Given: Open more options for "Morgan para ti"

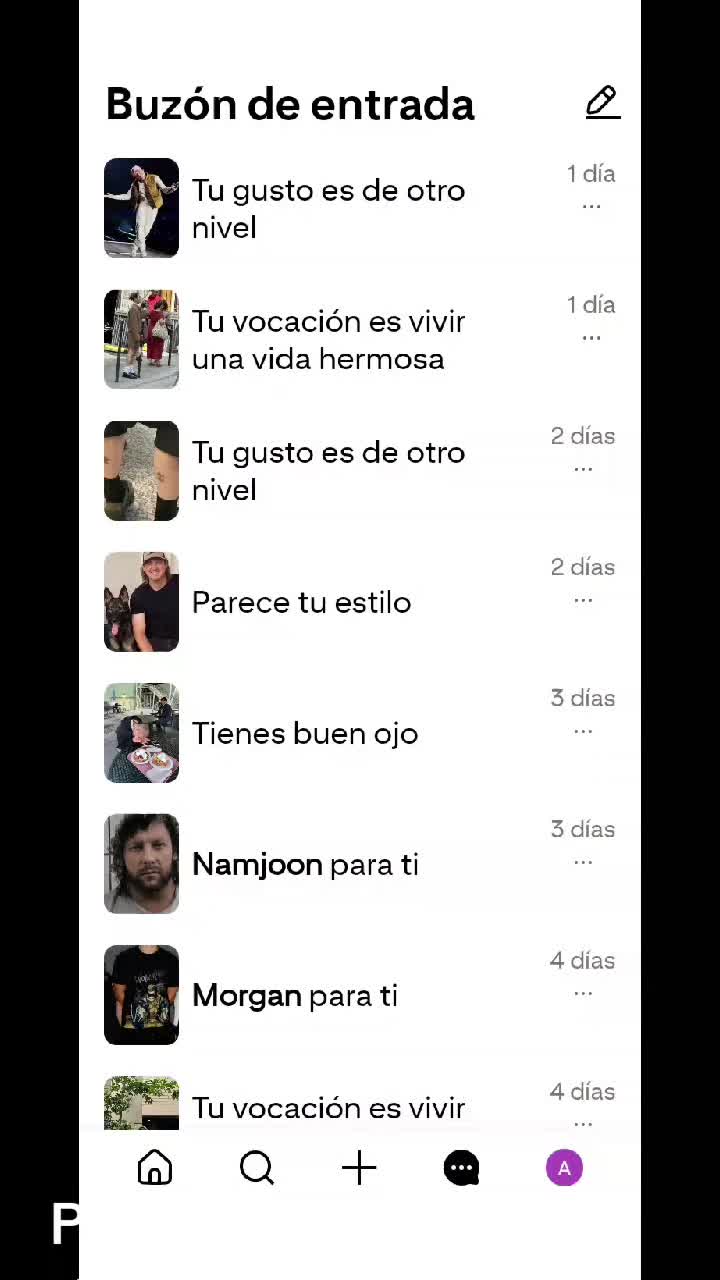Looking at the screenshot, I should (x=583, y=993).
